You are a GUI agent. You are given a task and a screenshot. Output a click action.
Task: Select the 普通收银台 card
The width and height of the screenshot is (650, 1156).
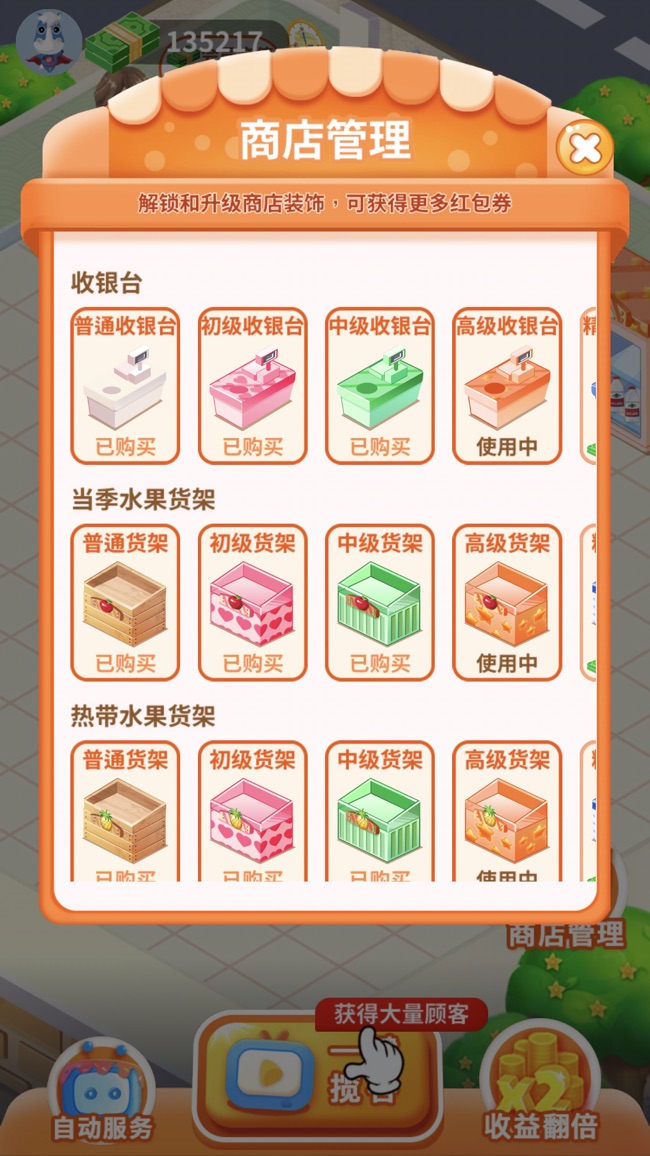click(125, 386)
